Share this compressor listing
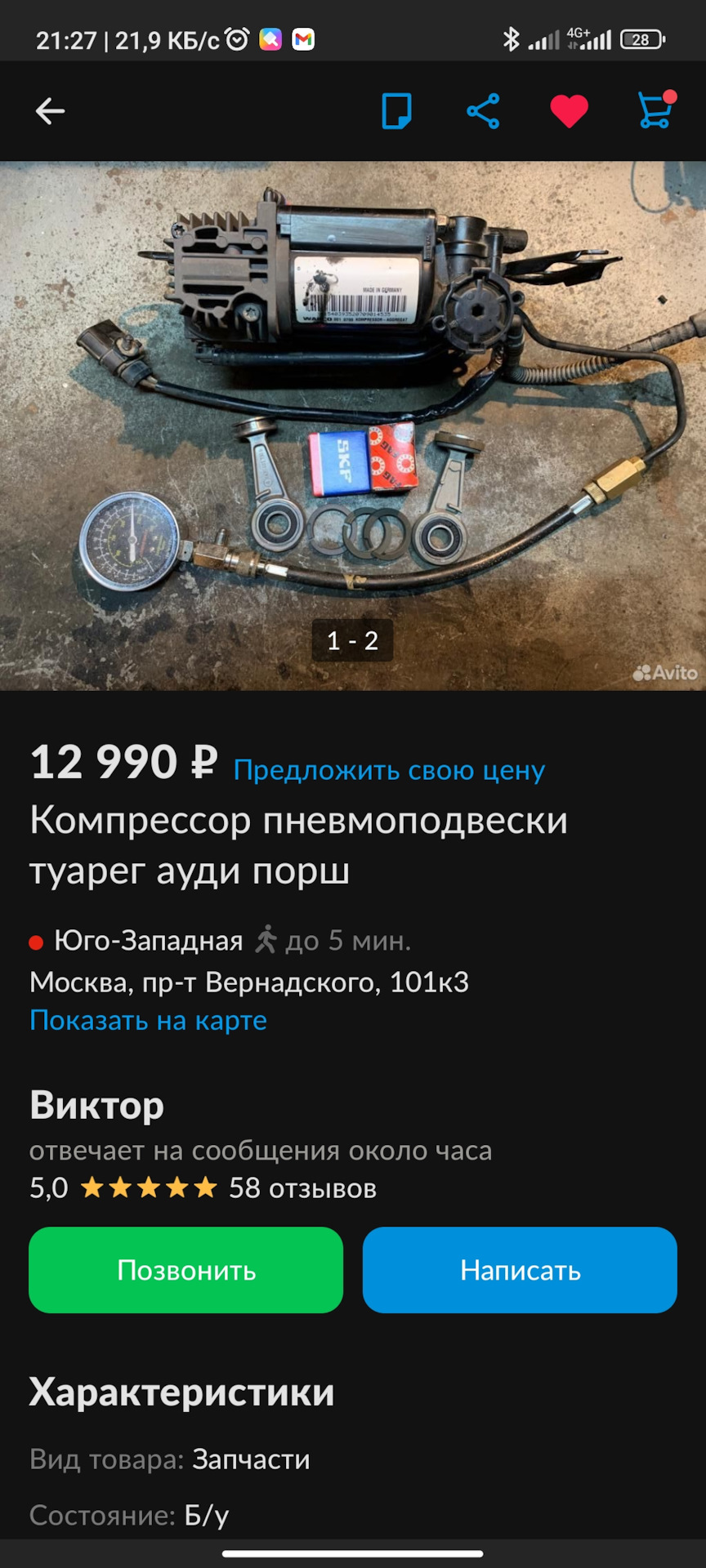706x1568 pixels. click(x=483, y=111)
